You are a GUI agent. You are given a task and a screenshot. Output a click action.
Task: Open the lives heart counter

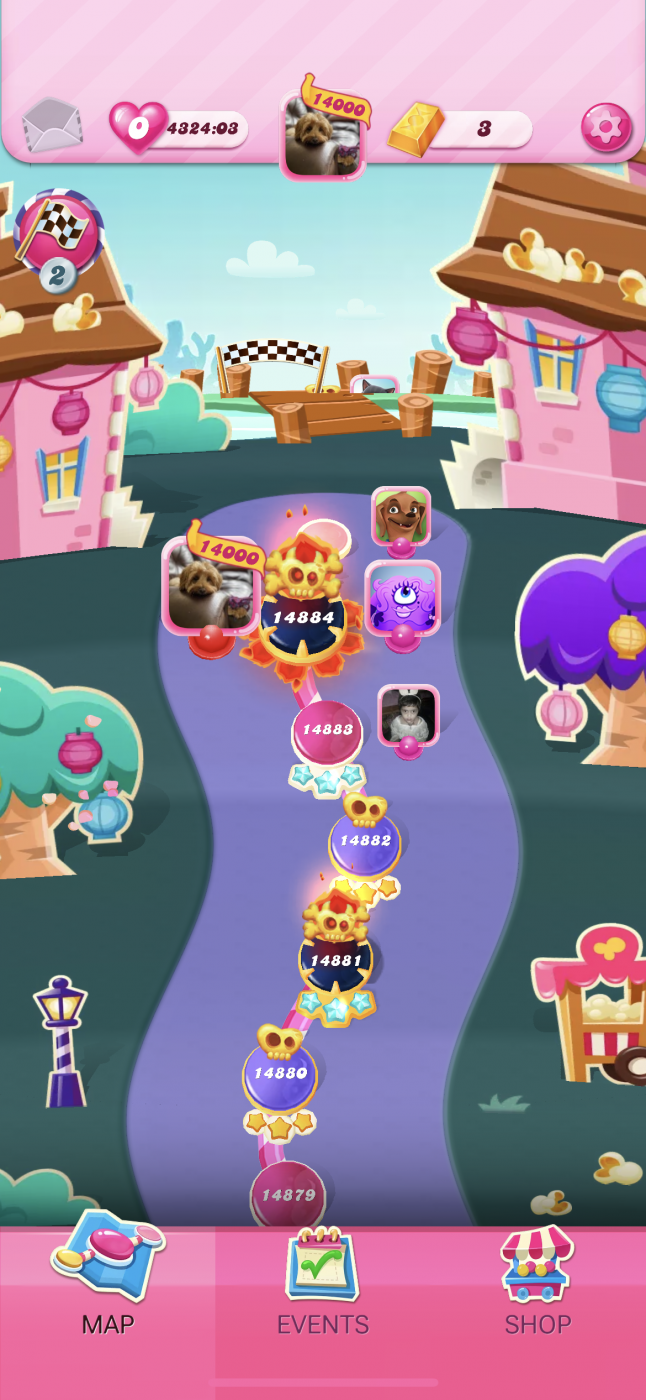[178, 129]
